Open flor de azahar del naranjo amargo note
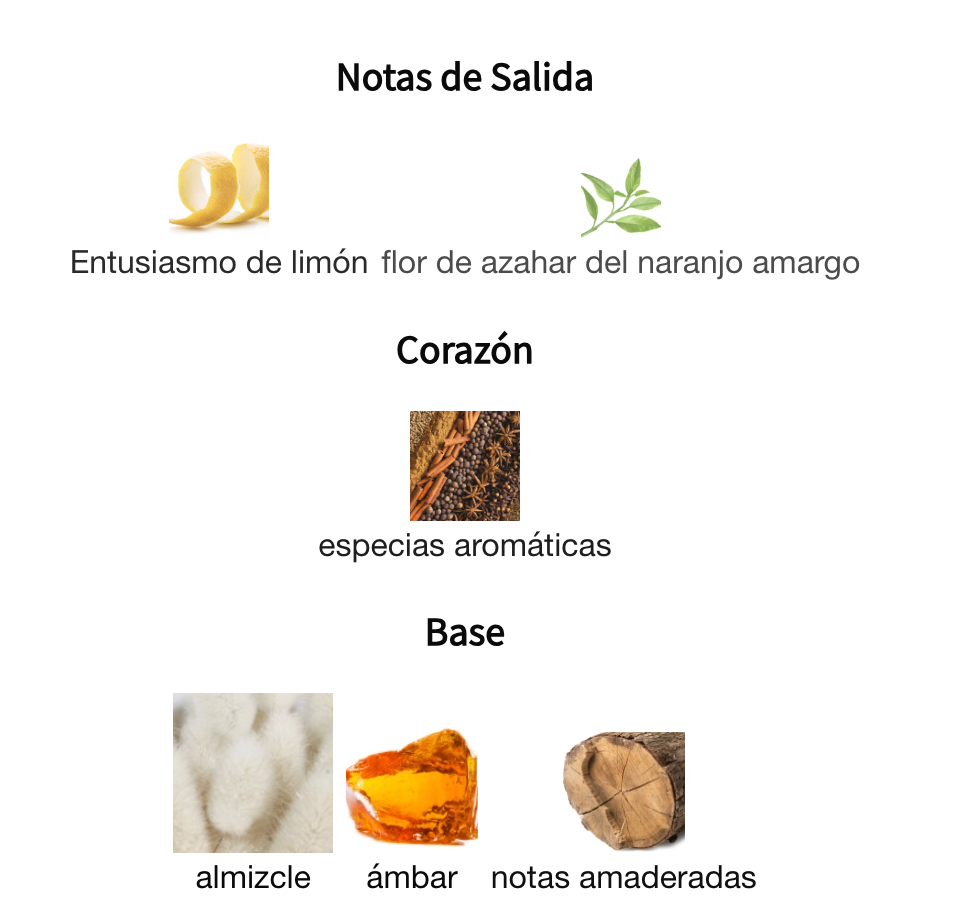The height and width of the screenshot is (912, 974). pos(620,198)
